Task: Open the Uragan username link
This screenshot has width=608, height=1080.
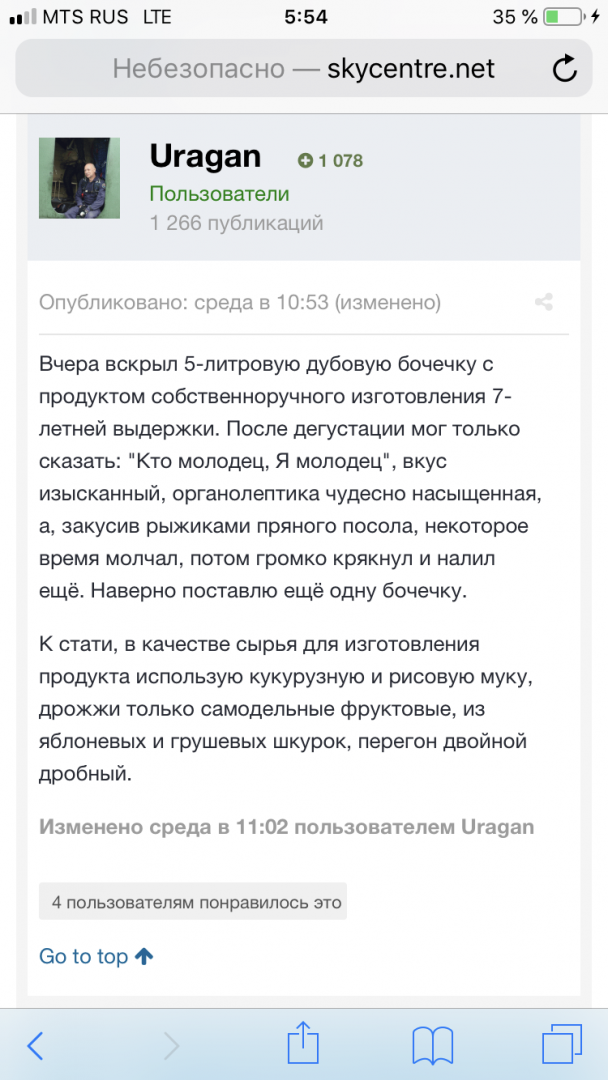Action: click(205, 158)
